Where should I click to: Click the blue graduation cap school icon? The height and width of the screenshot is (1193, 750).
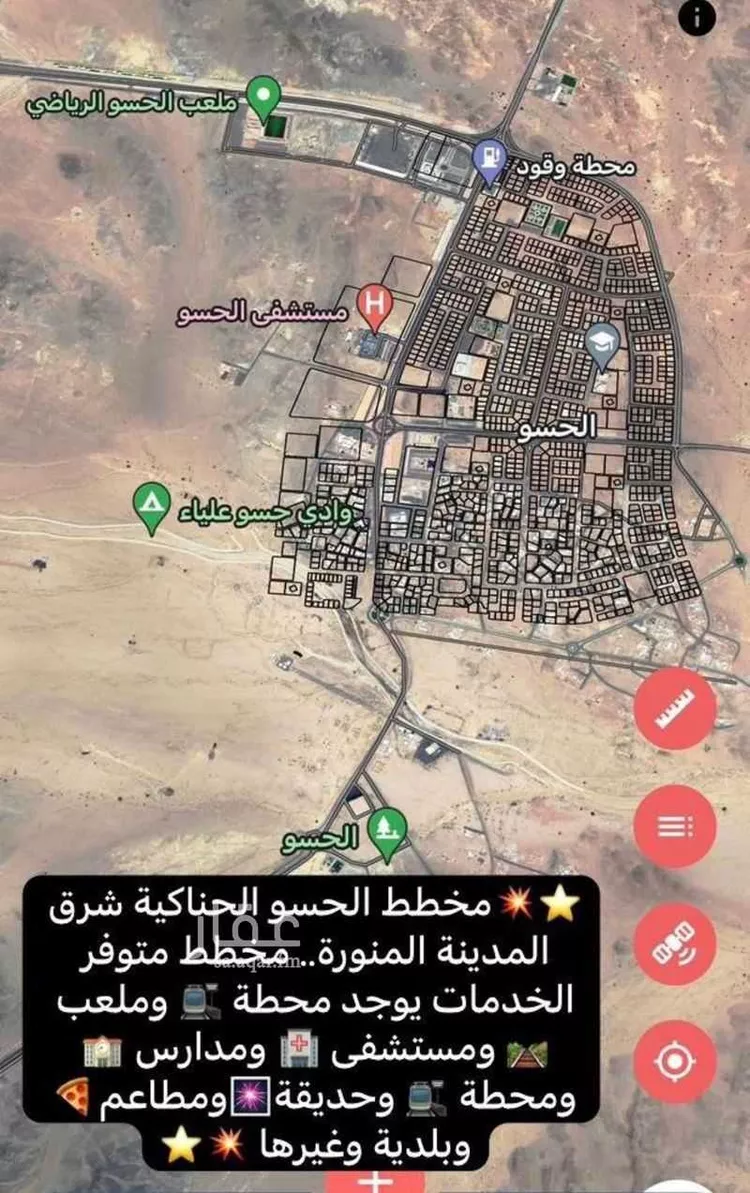pos(600,343)
